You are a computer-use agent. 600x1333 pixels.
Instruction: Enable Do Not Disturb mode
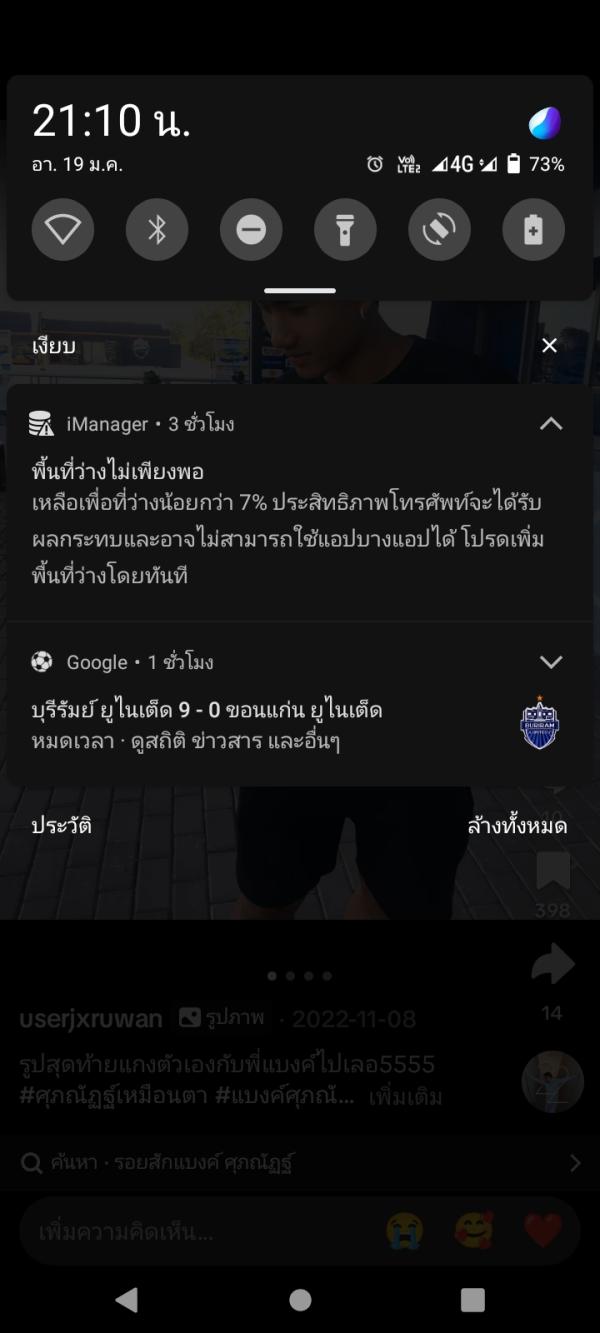(251, 230)
